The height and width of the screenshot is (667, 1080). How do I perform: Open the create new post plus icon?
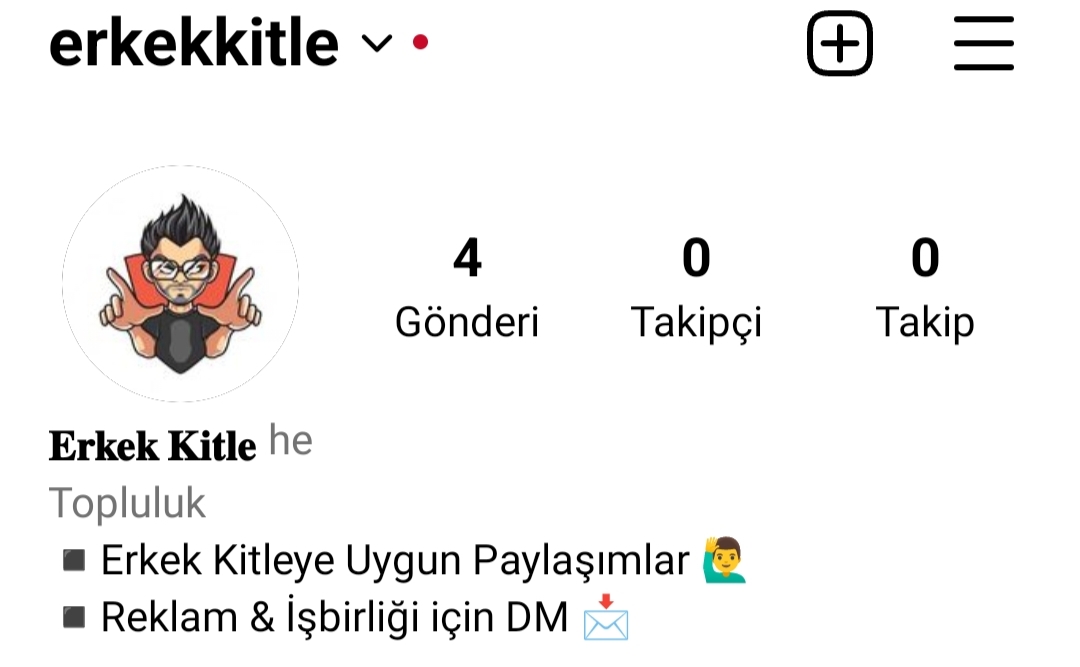pyautogui.click(x=840, y=43)
